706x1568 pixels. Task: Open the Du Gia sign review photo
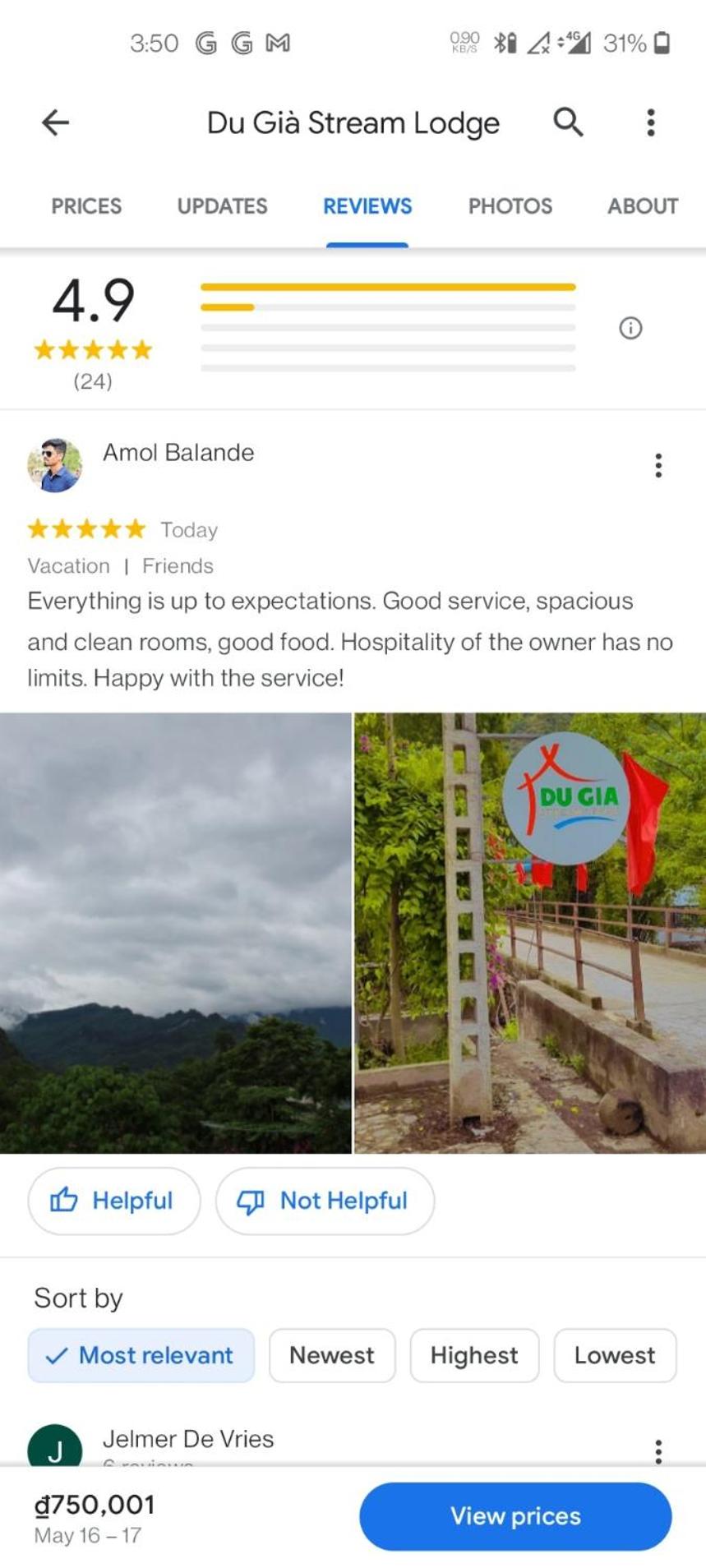pyautogui.click(x=530, y=933)
